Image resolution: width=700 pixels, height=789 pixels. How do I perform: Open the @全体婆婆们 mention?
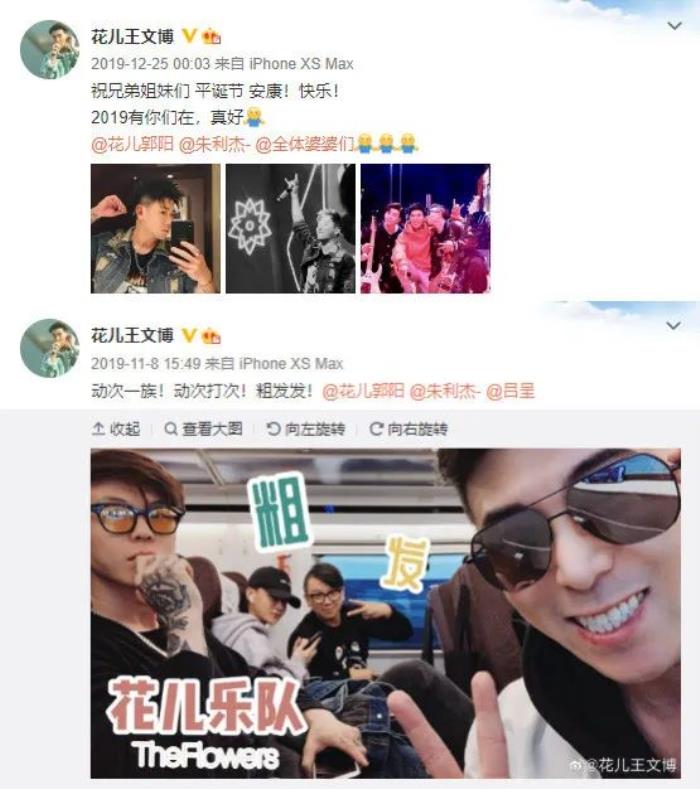tap(304, 145)
